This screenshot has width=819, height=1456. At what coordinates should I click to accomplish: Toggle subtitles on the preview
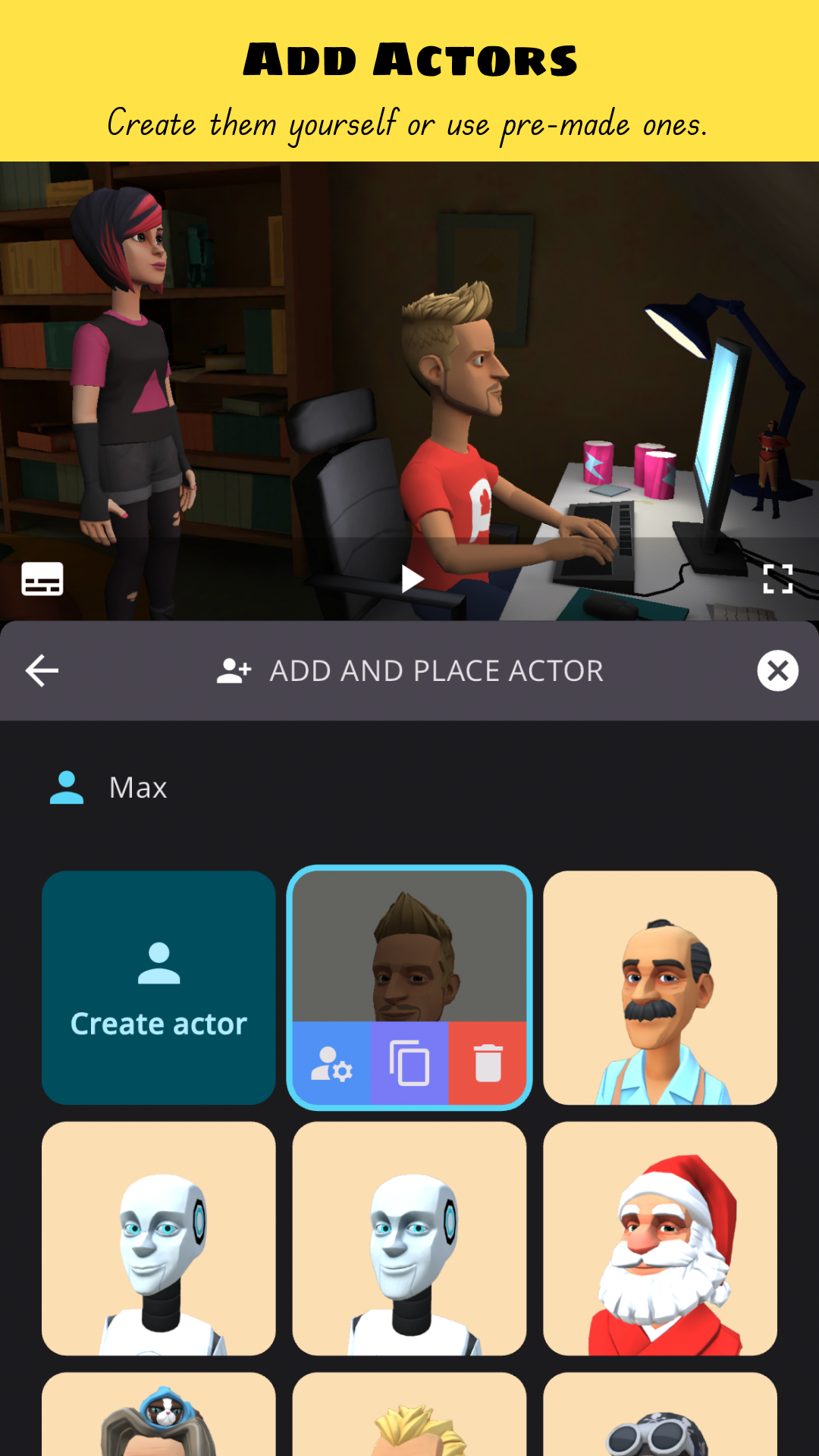pyautogui.click(x=42, y=579)
